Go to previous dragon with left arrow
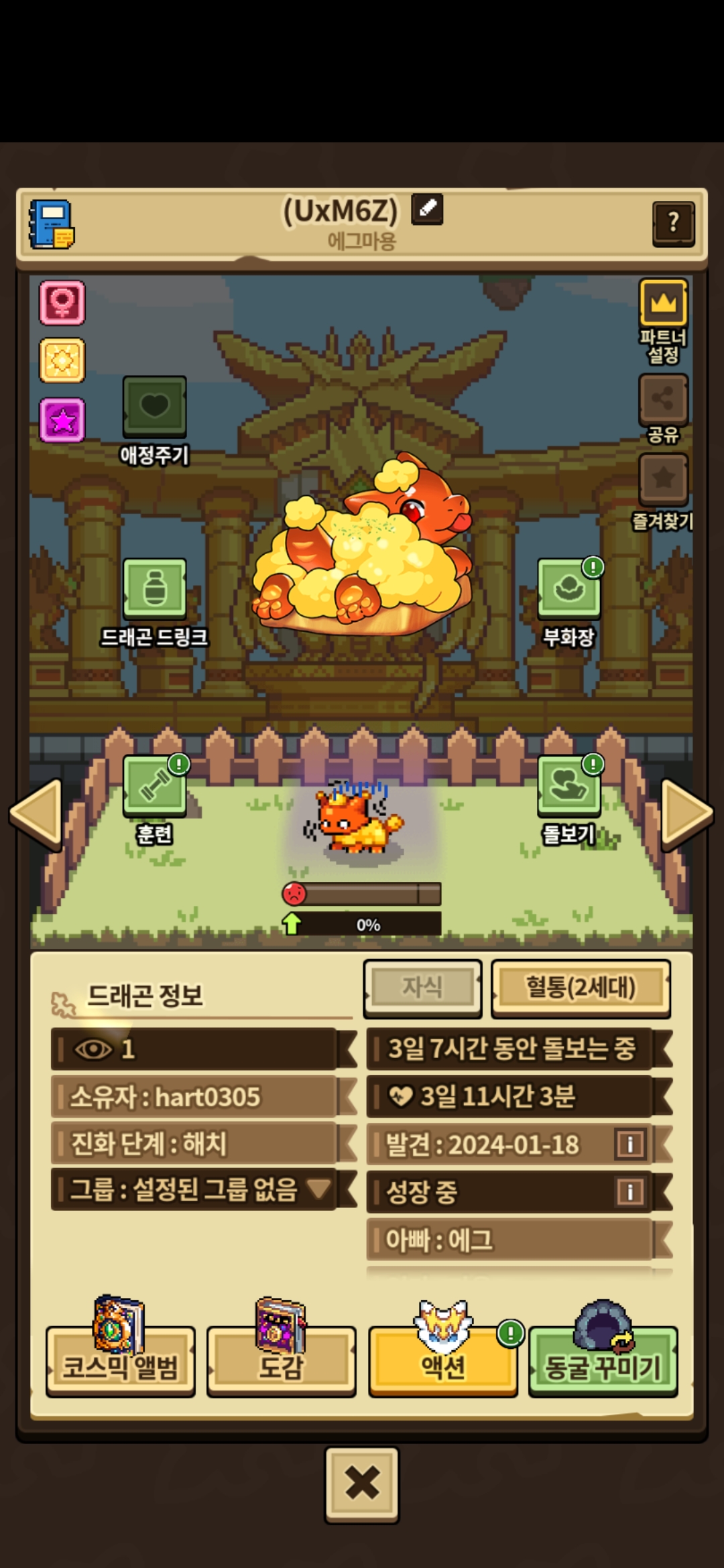The width and height of the screenshot is (724, 1568). click(36, 813)
